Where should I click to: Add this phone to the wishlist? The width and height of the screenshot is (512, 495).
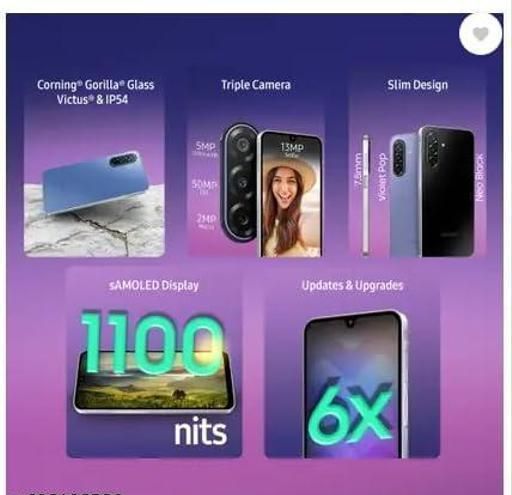(x=480, y=34)
